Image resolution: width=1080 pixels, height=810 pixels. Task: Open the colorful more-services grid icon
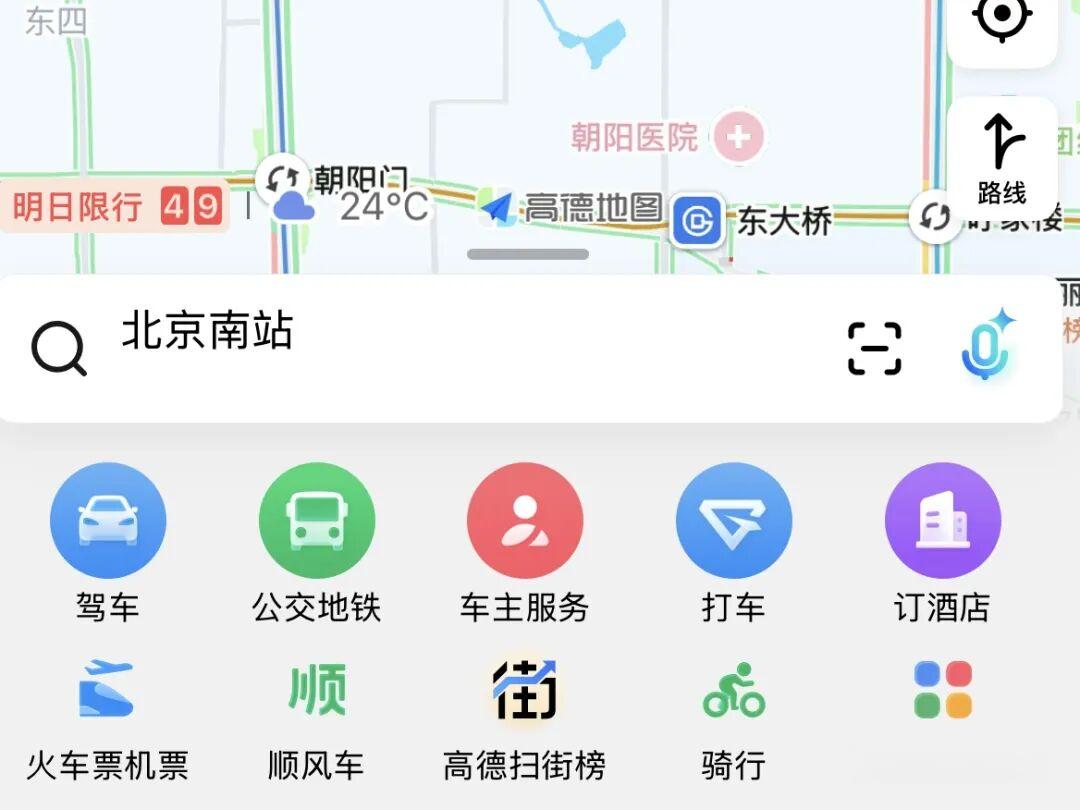[x=942, y=690]
